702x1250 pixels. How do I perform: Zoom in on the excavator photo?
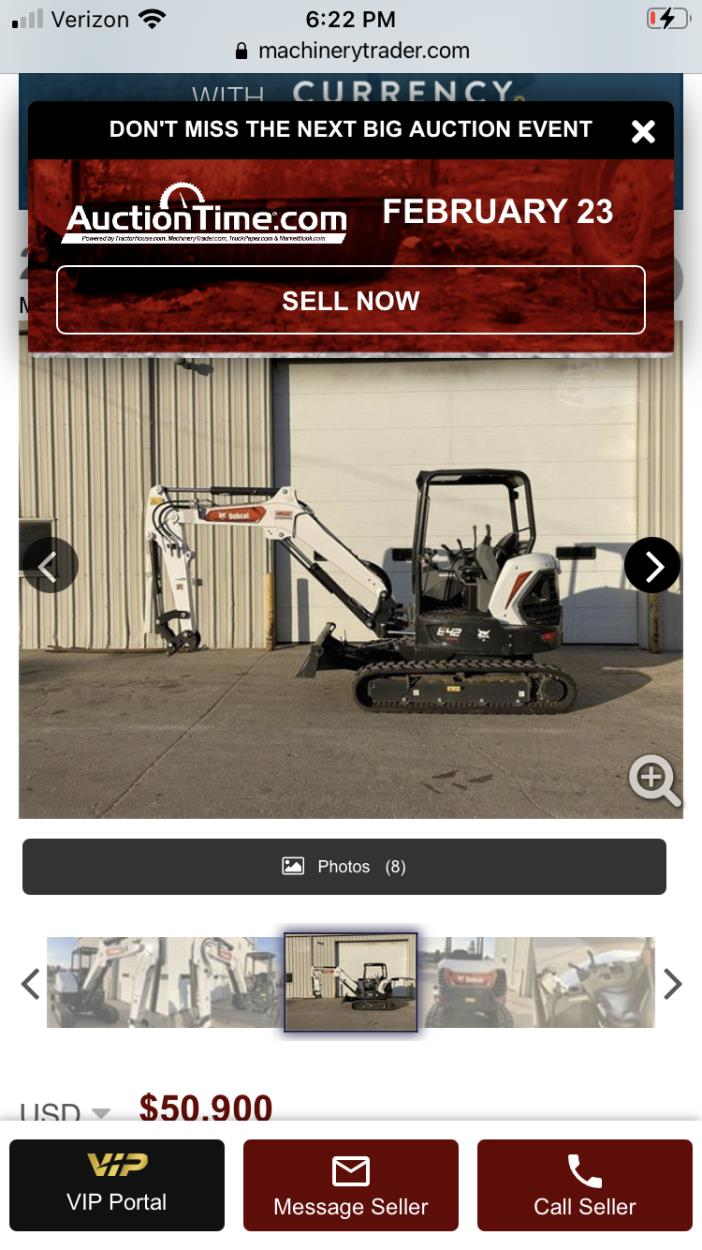[x=654, y=779]
